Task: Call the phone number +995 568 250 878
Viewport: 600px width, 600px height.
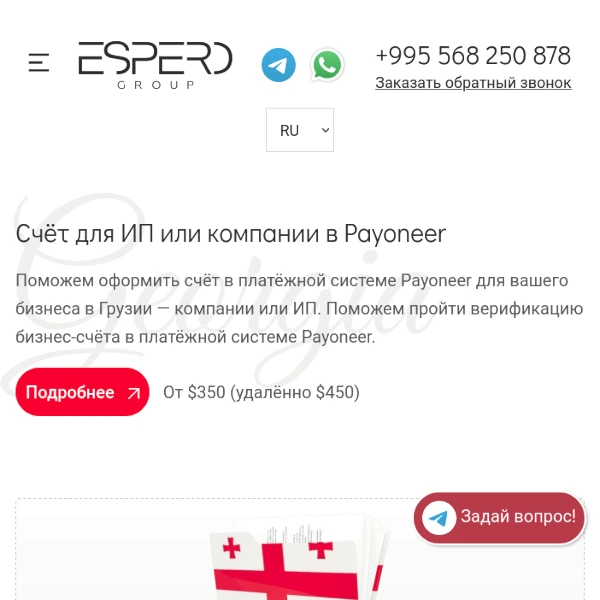Action: point(473,55)
